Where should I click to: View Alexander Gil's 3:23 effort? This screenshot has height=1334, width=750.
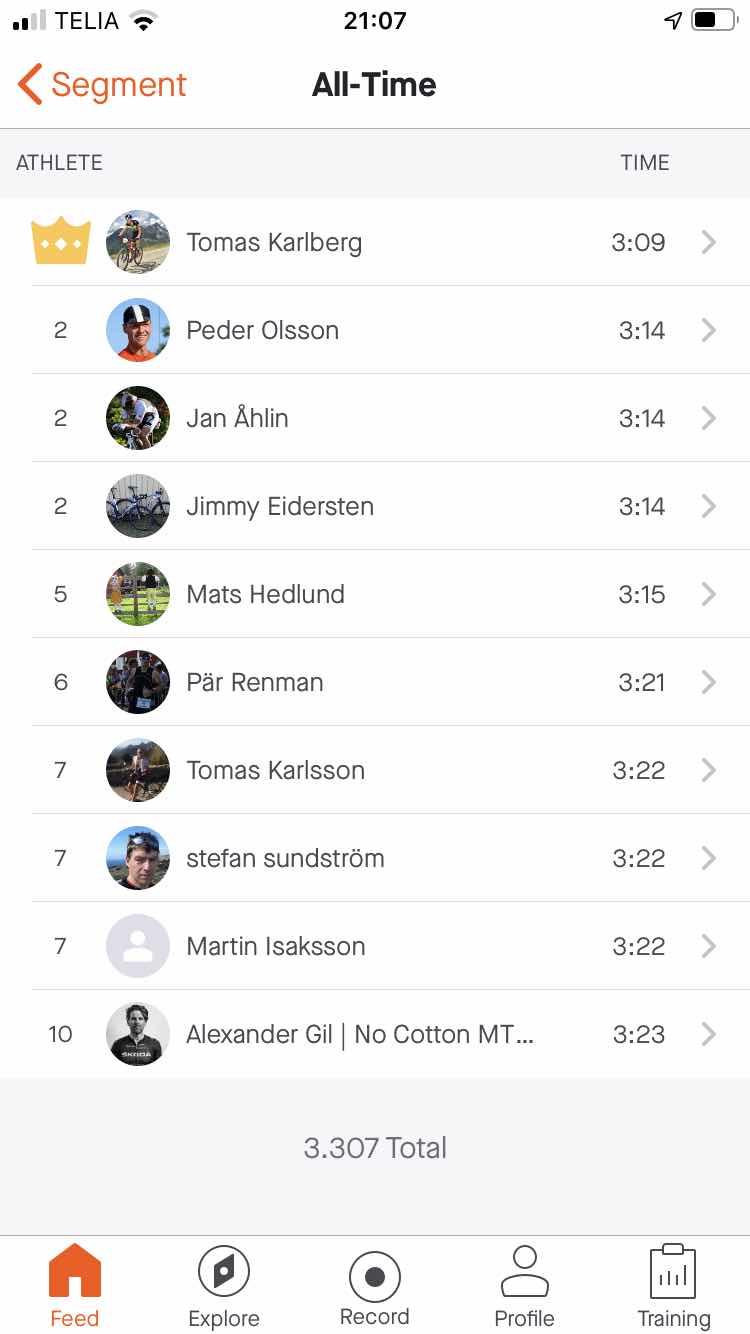point(375,1034)
